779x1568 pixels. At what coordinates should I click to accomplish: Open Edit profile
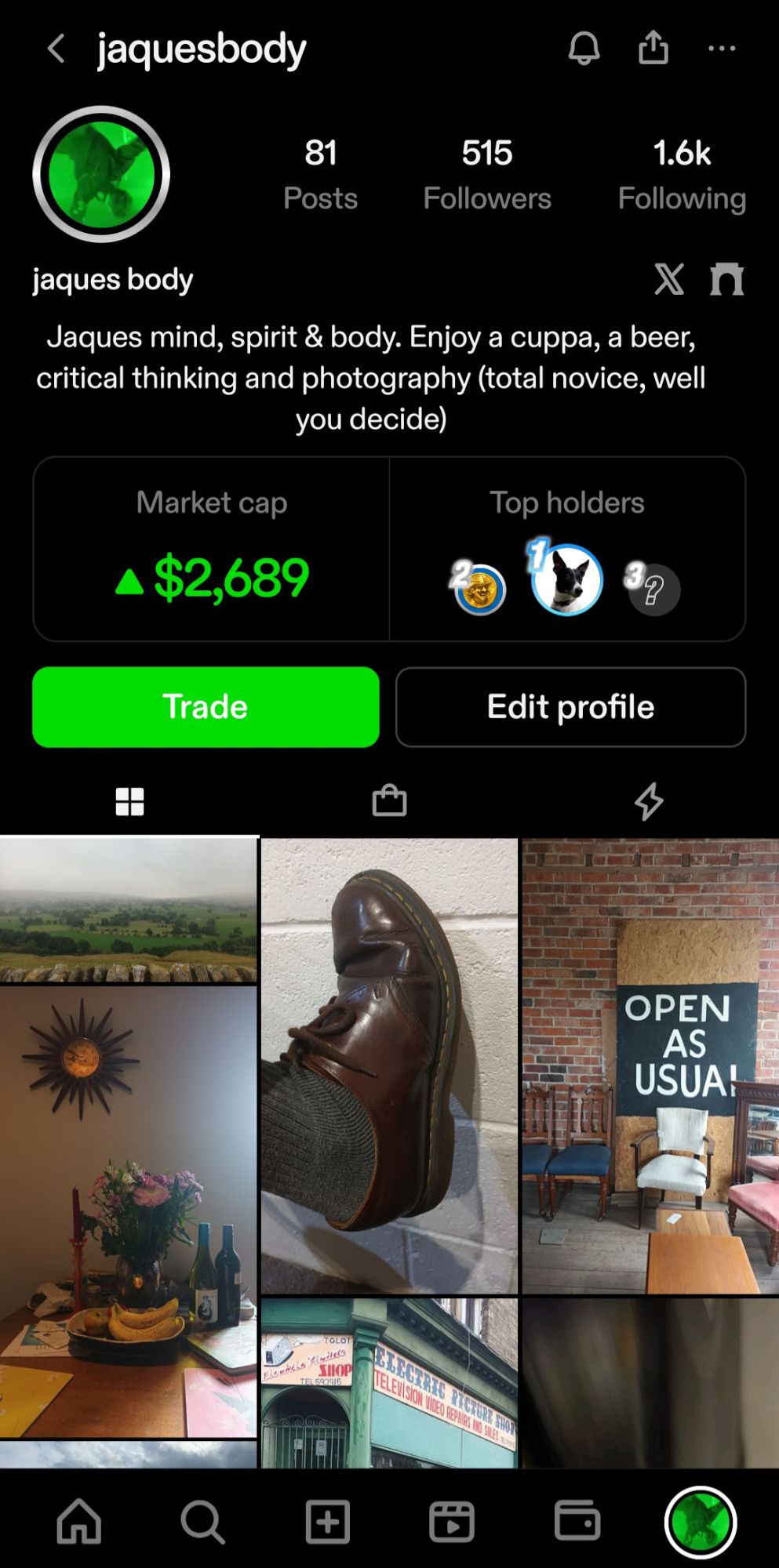click(570, 706)
